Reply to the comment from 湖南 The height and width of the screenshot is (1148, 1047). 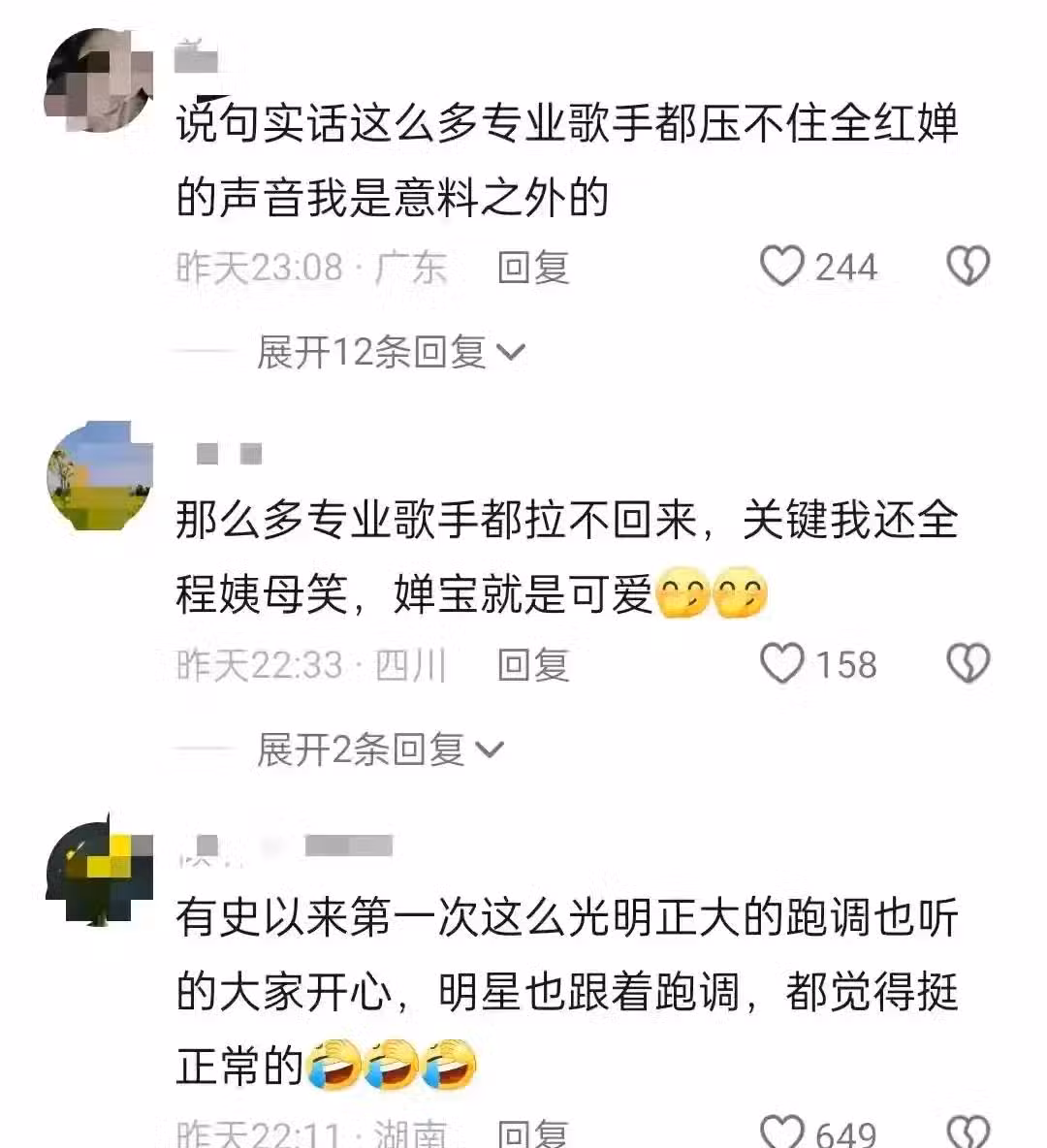tap(532, 1134)
